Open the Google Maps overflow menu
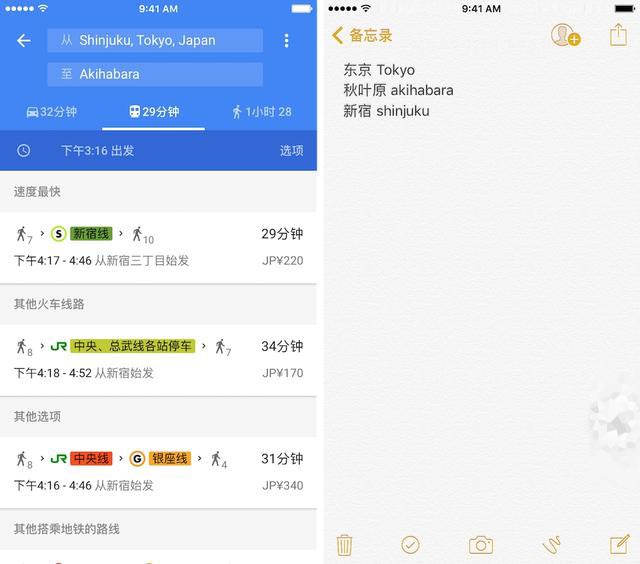The width and height of the screenshot is (640, 564). coord(286,41)
